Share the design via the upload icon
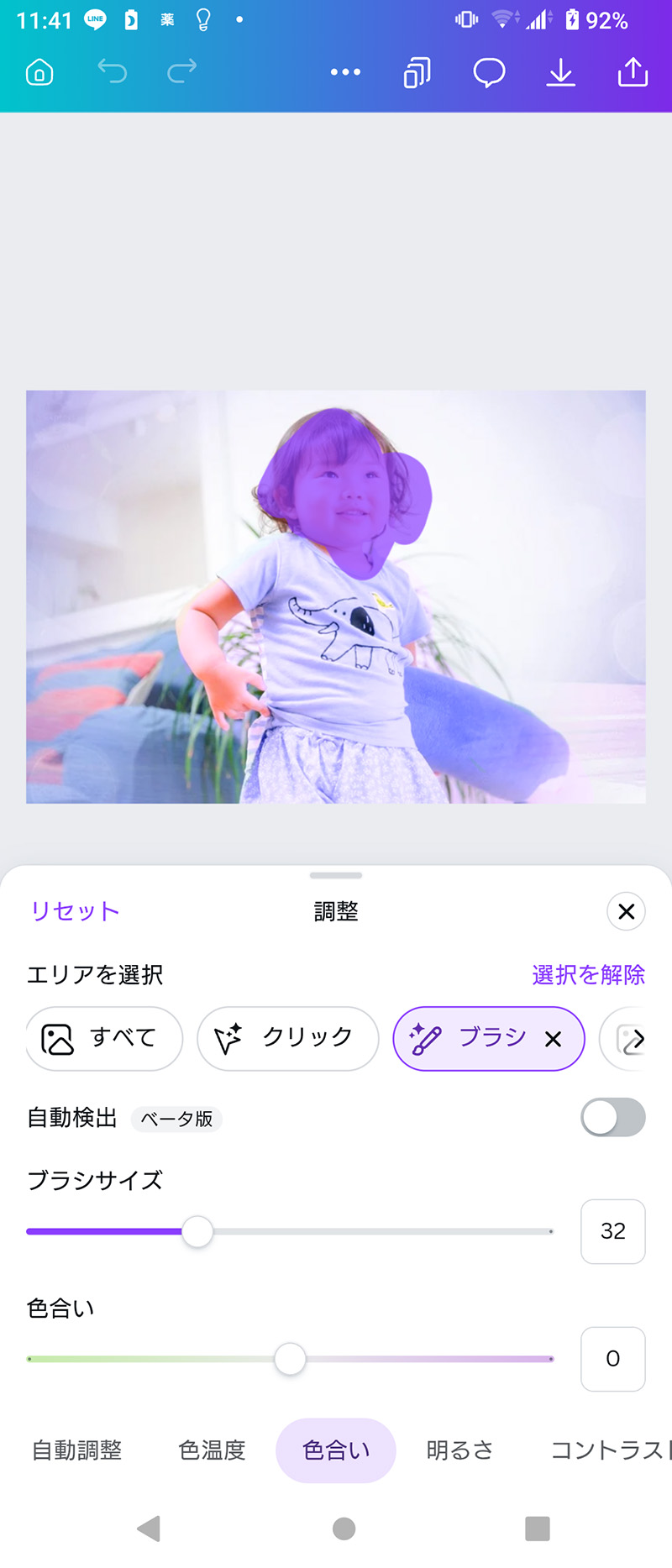 [x=633, y=73]
